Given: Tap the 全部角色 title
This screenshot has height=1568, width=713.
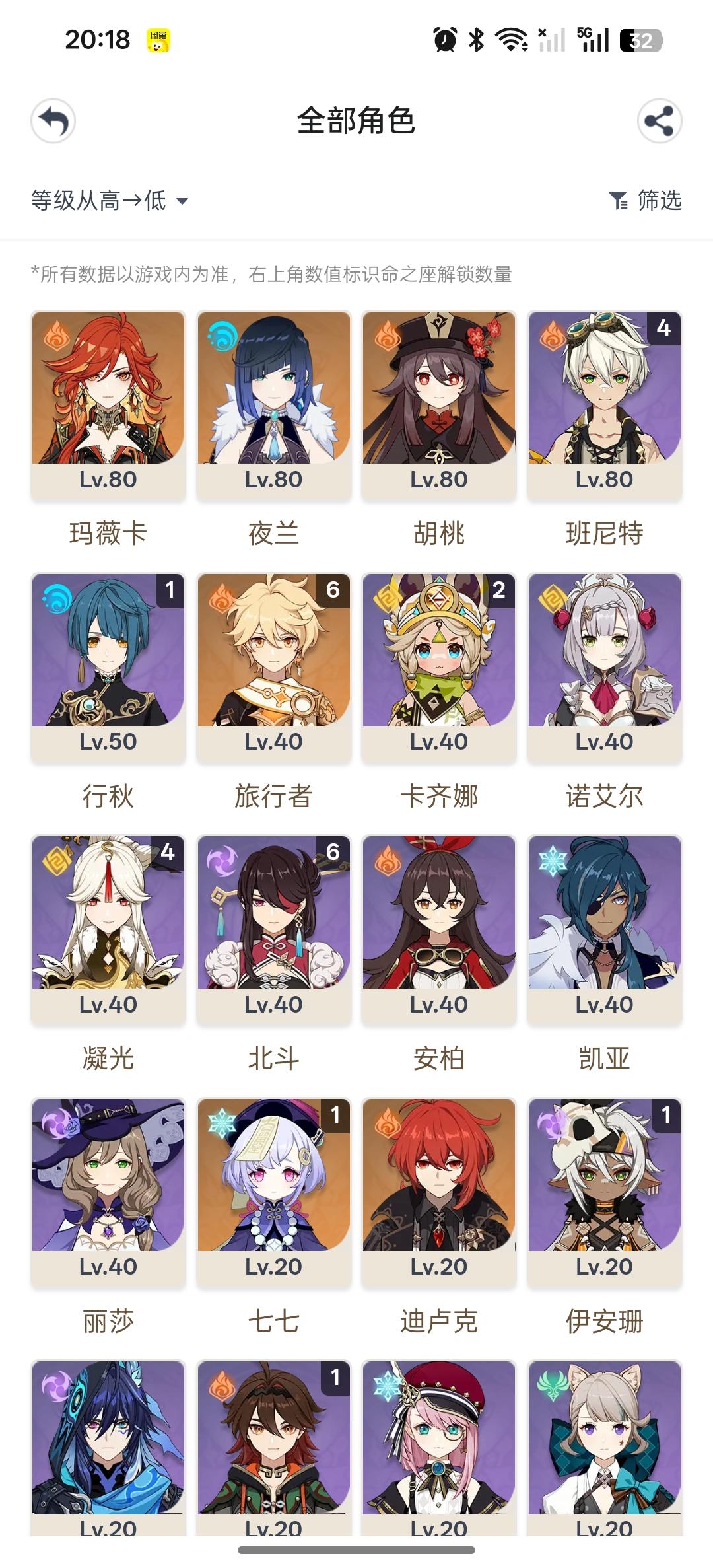Looking at the screenshot, I should coord(356,122).
